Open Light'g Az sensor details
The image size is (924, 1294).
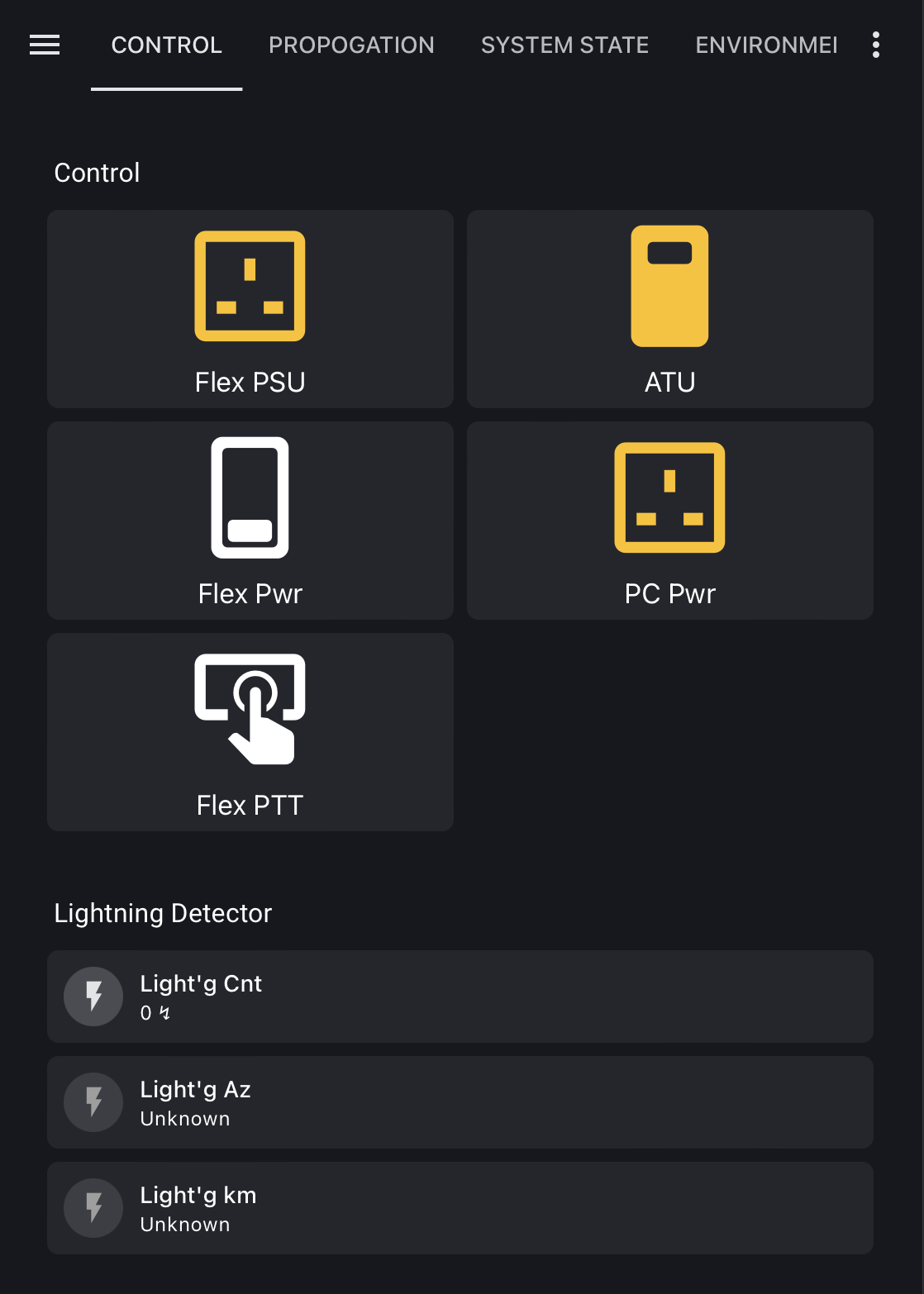pos(460,1102)
